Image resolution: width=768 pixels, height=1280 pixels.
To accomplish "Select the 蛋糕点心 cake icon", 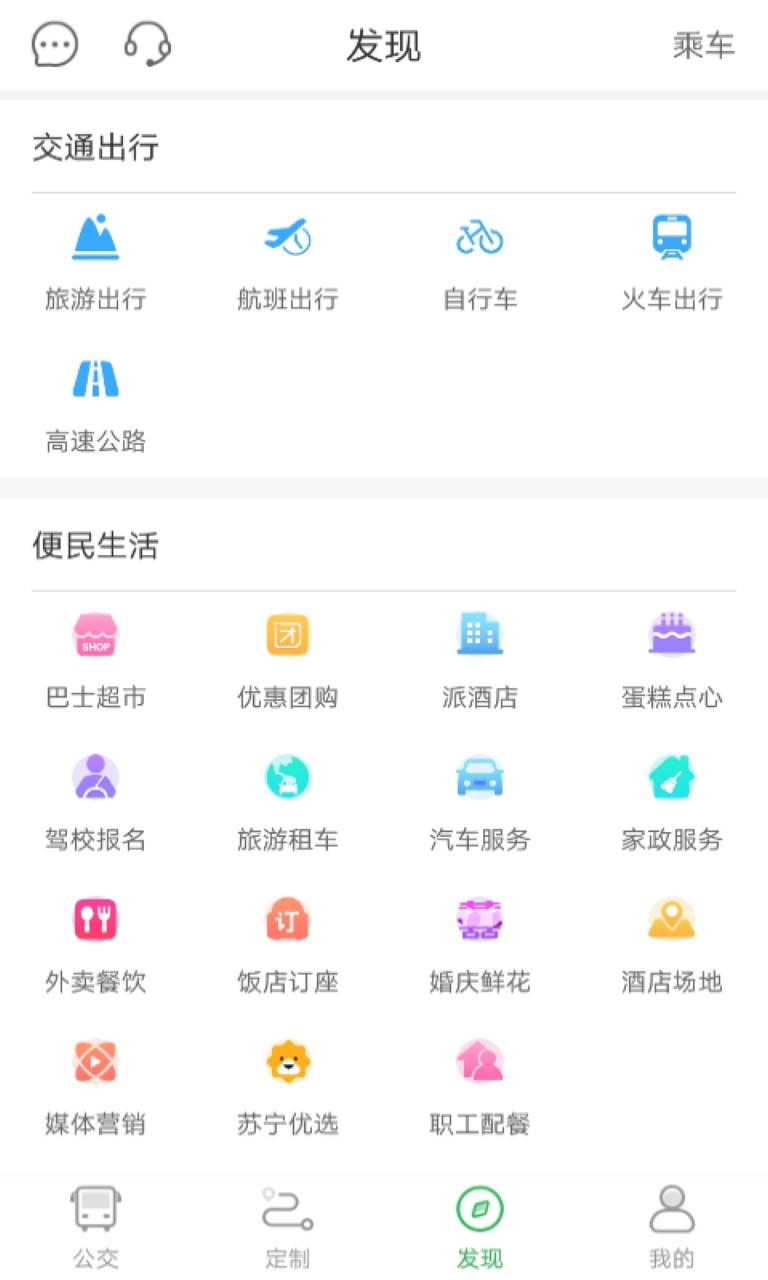I will point(672,656).
